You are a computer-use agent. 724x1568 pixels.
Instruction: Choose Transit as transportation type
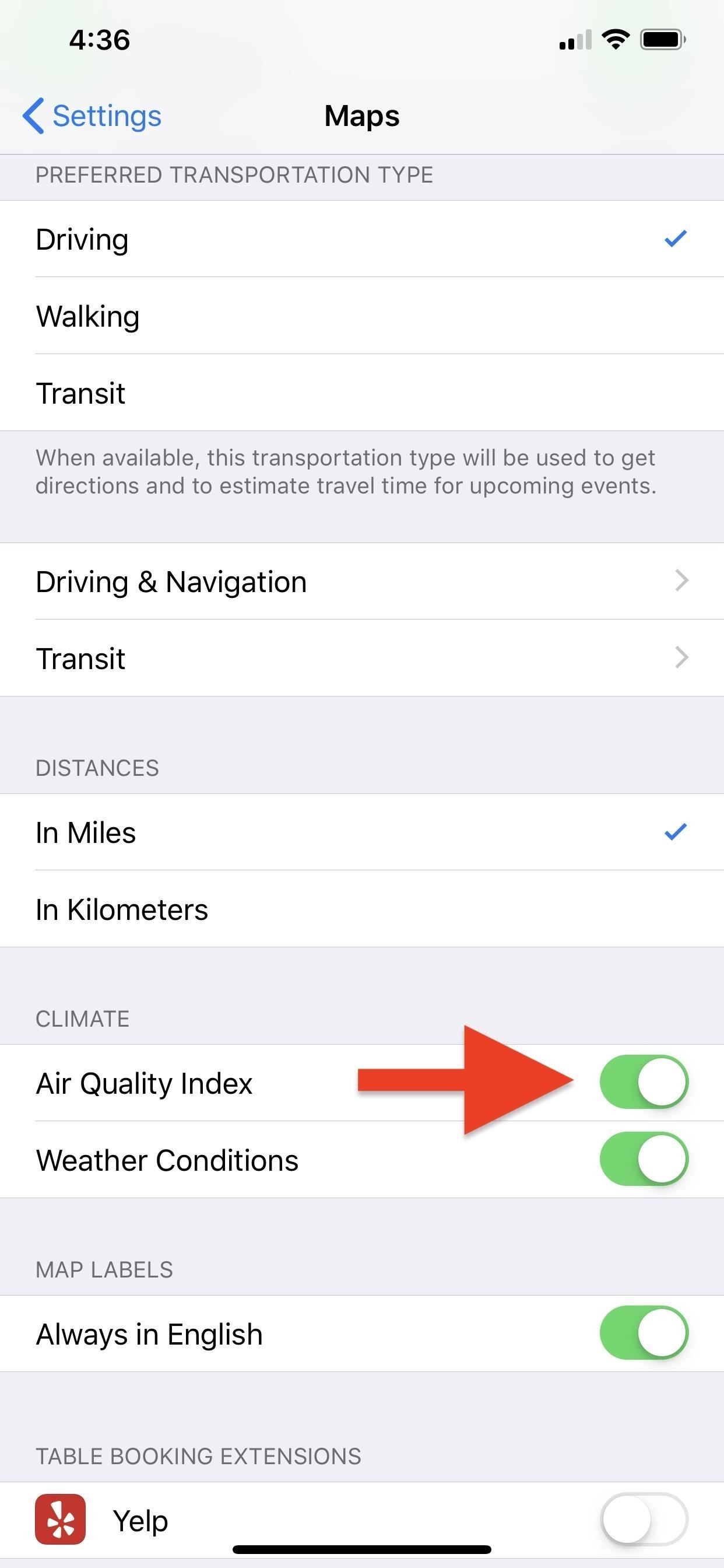[362, 393]
